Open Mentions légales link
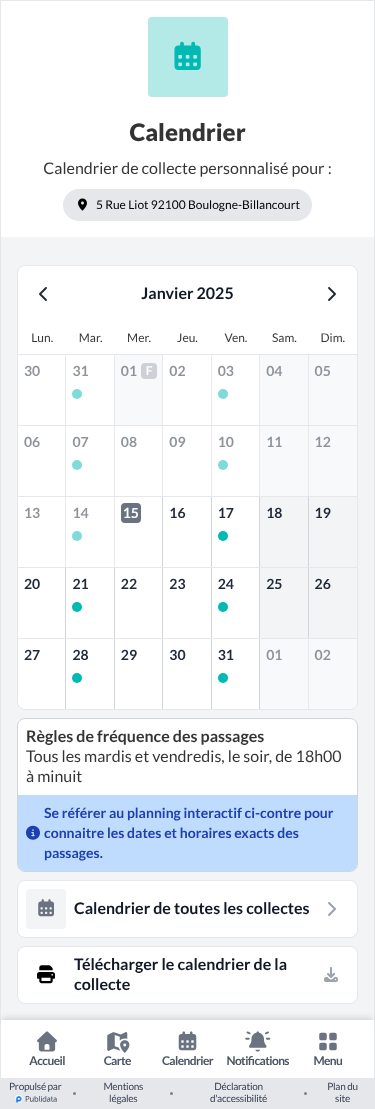The width and height of the screenshot is (375, 1109). [x=123, y=1093]
